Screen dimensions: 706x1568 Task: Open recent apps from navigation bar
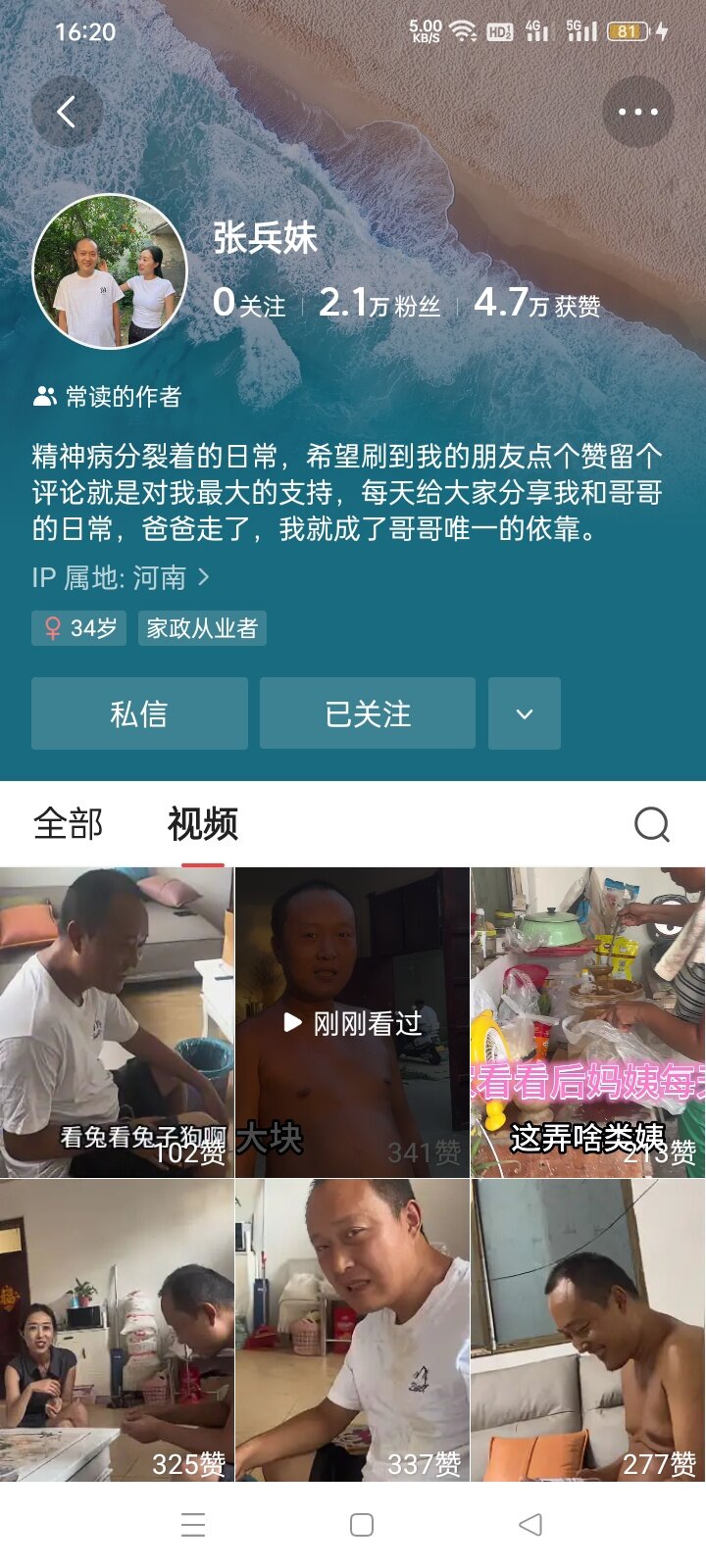point(193,1525)
